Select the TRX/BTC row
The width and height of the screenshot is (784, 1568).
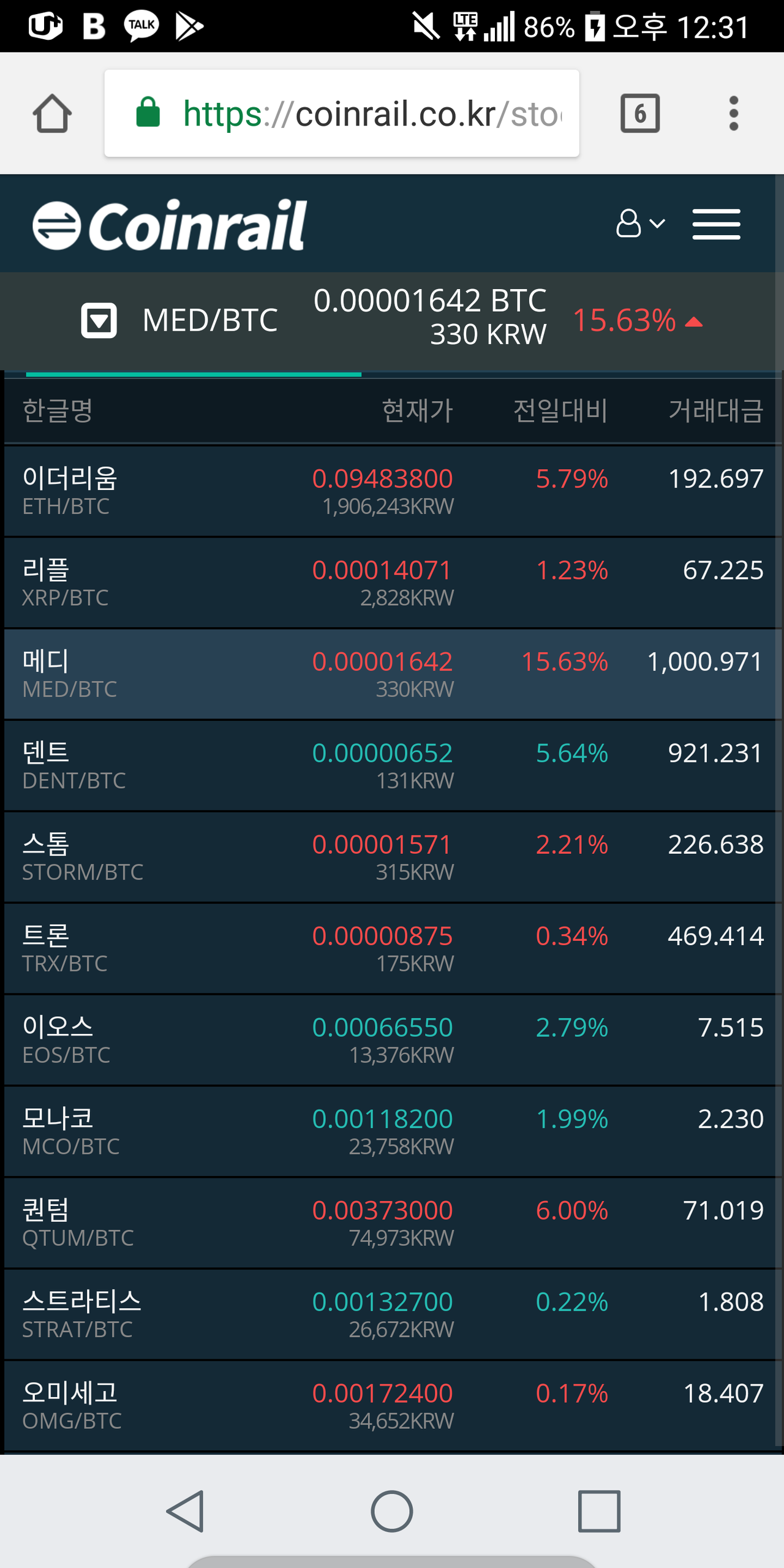click(392, 948)
